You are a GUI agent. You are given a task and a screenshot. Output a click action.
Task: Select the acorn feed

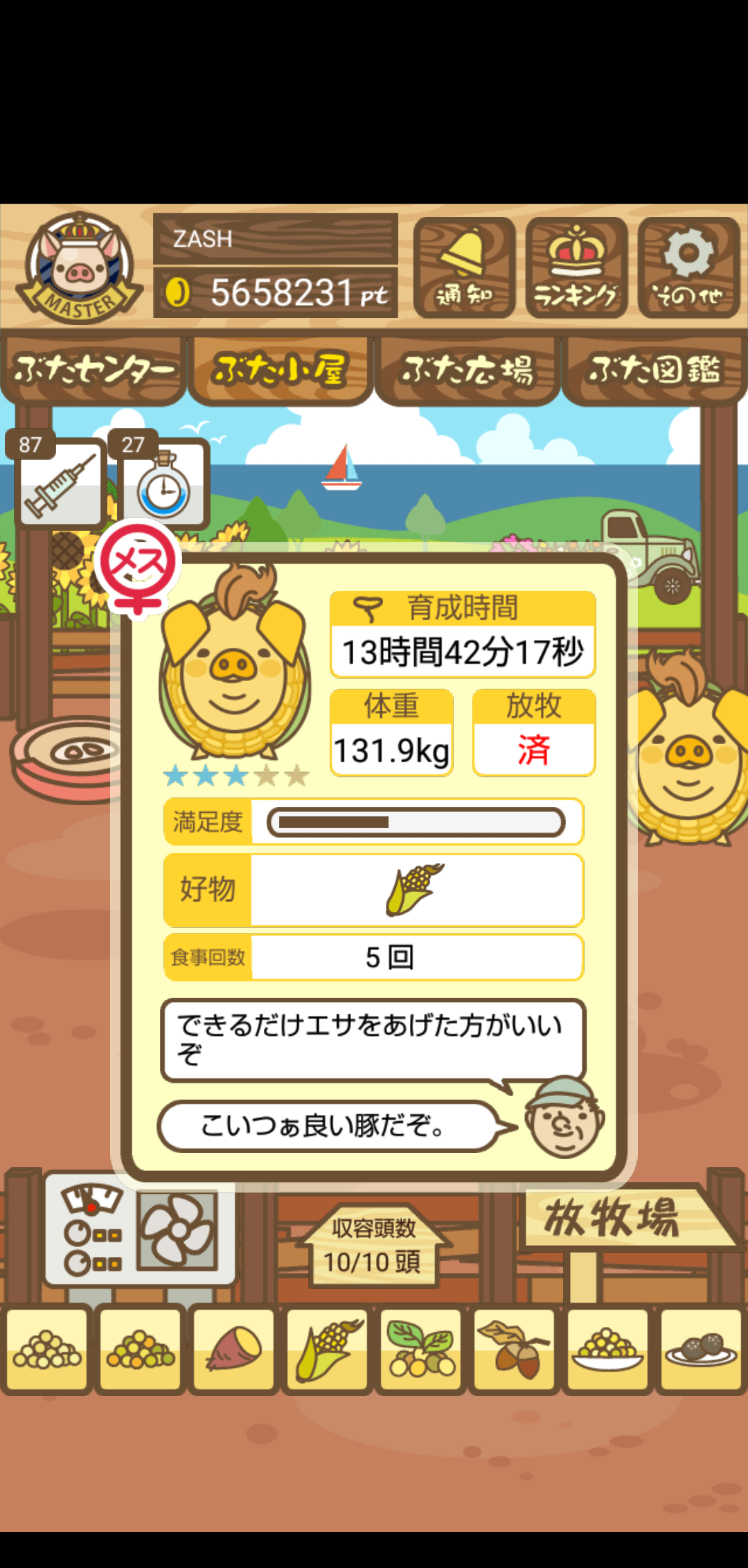click(514, 1348)
